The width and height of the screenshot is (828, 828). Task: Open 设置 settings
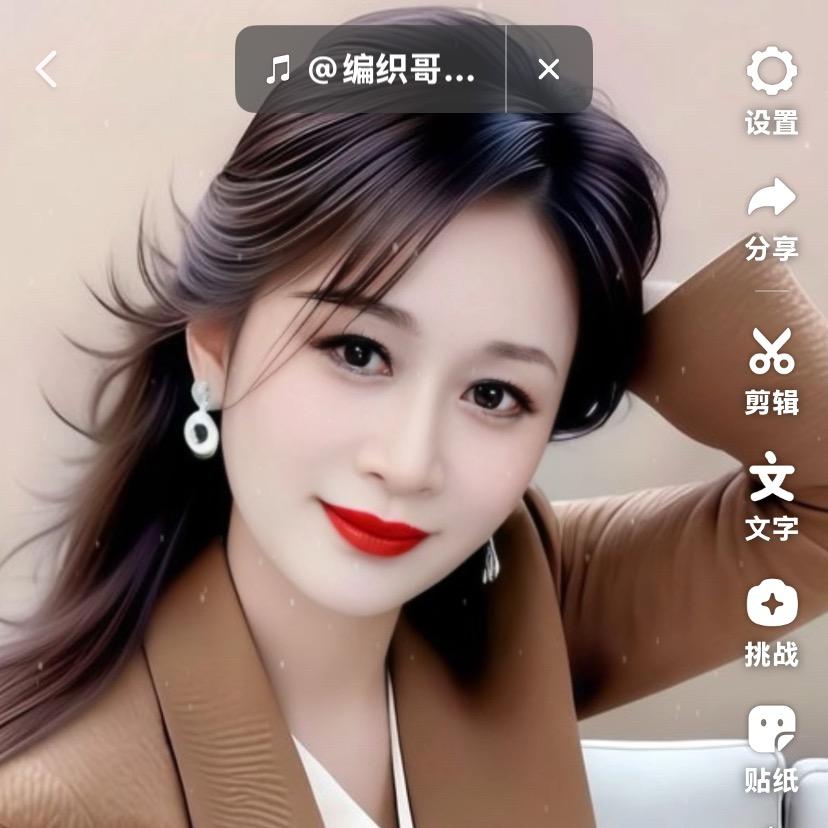pyautogui.click(x=771, y=92)
